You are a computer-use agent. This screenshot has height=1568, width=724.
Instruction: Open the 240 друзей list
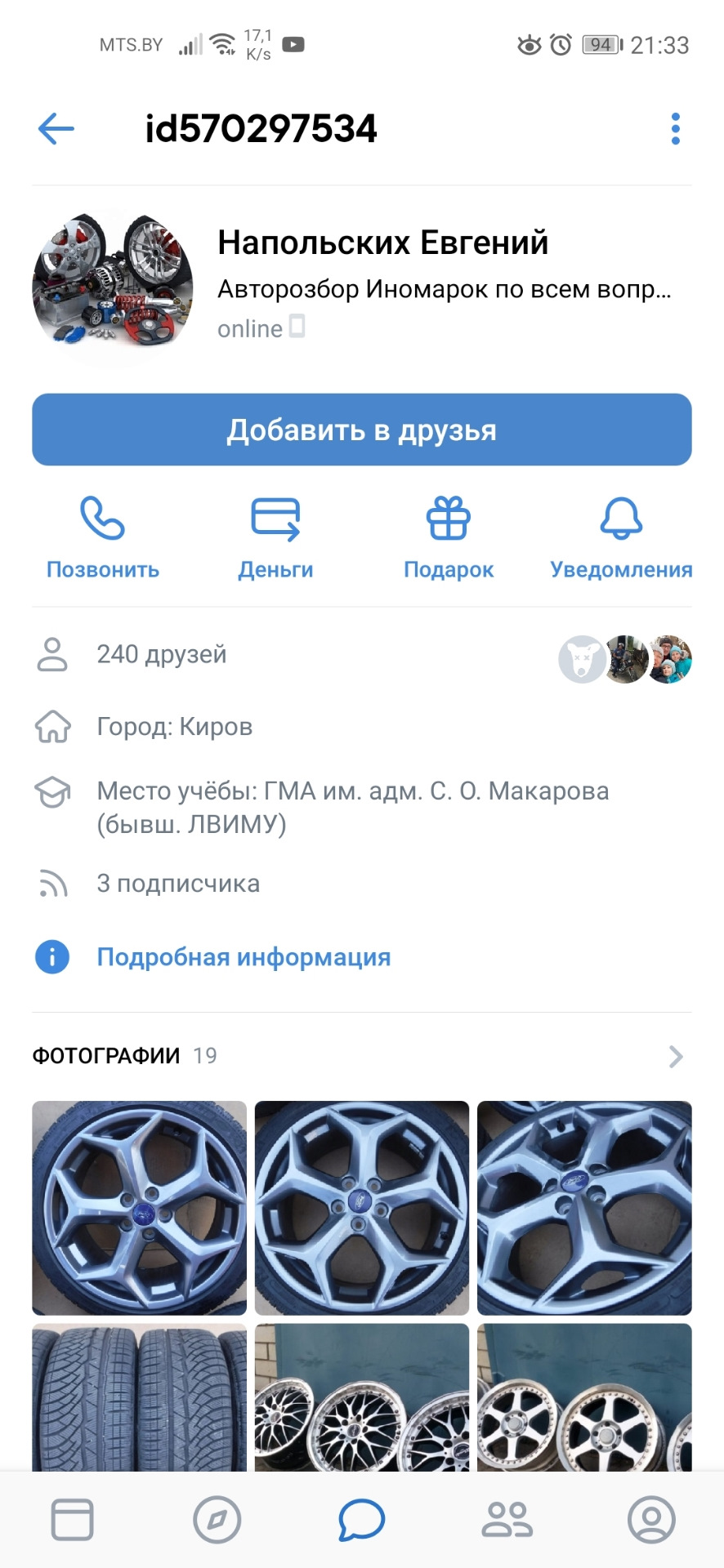(162, 653)
